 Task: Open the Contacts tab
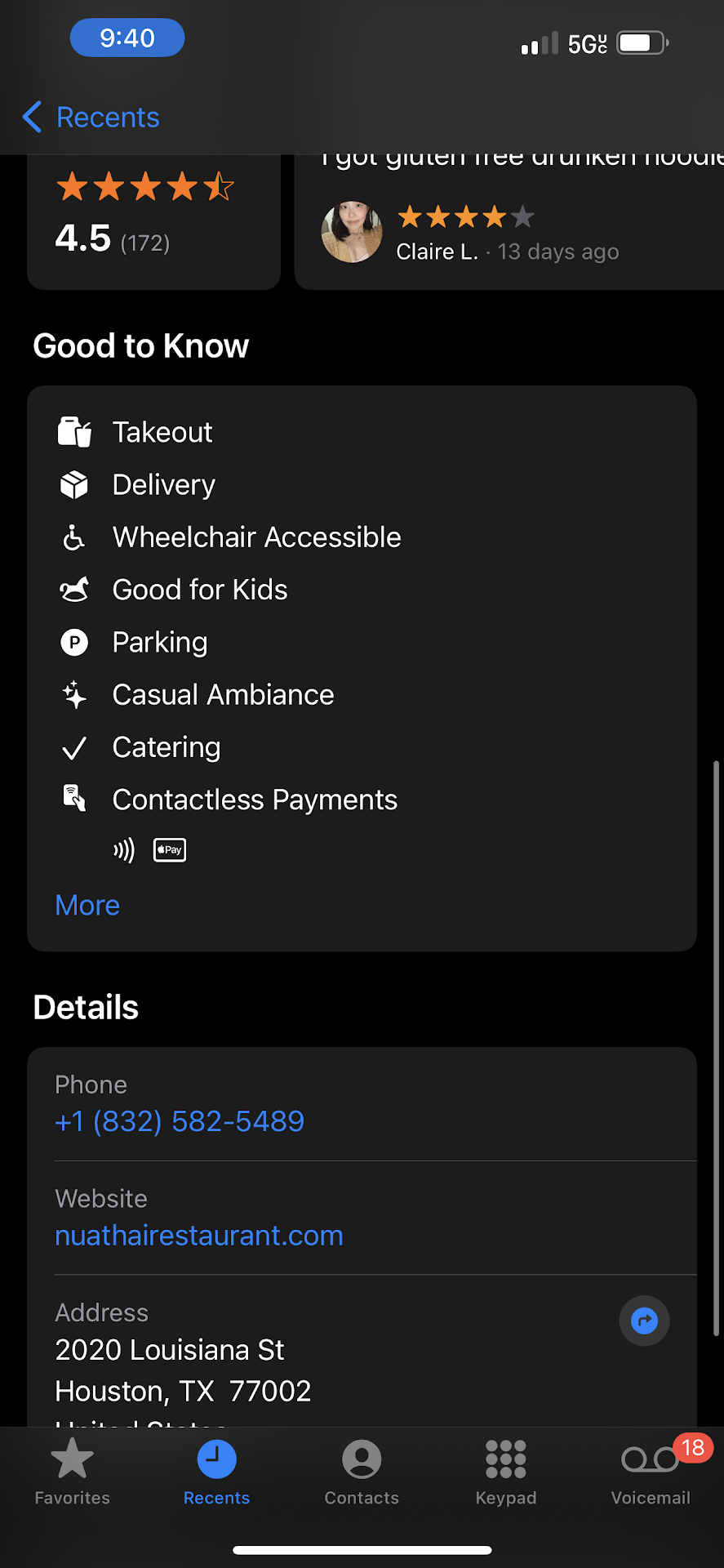(x=362, y=1472)
